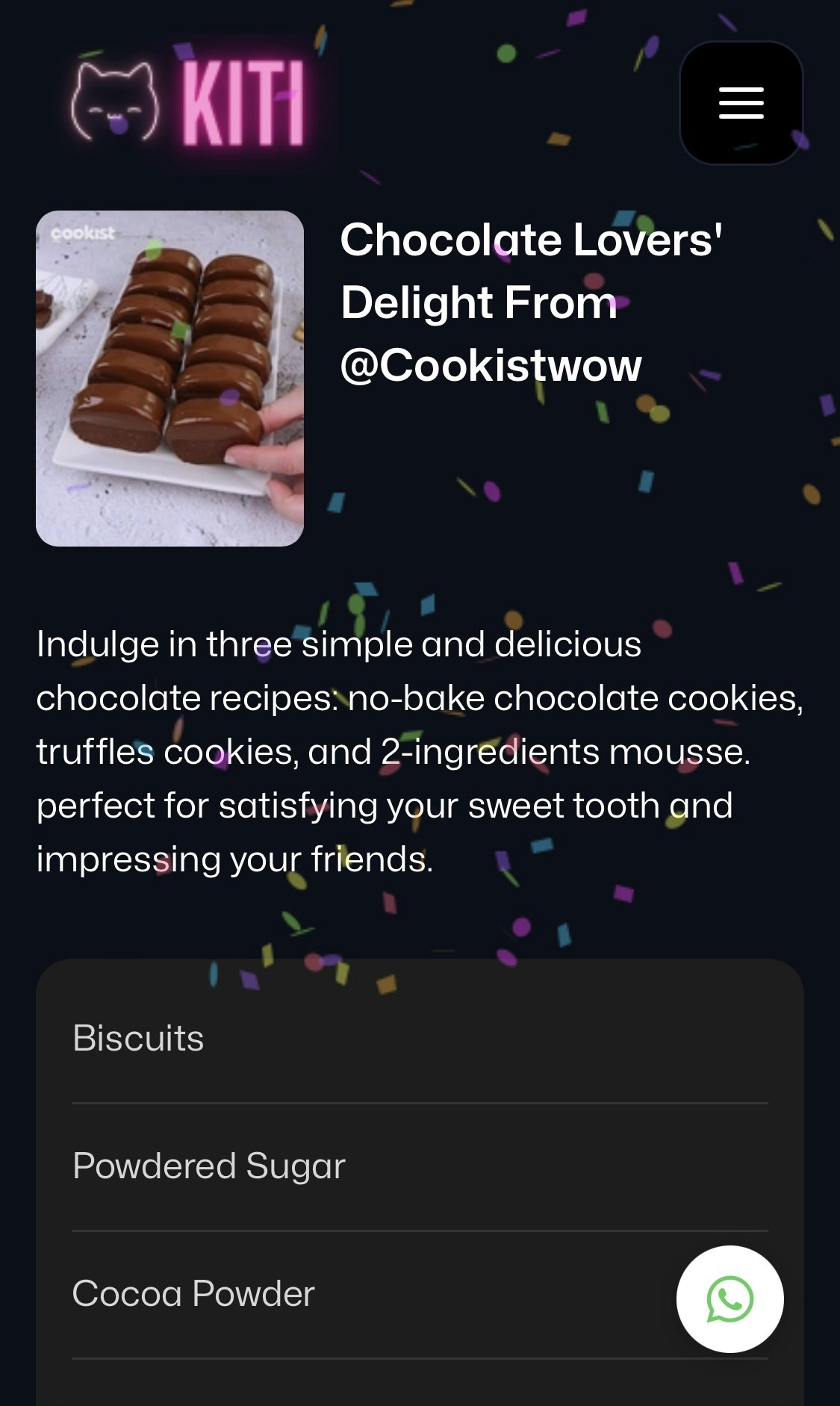Image resolution: width=840 pixels, height=1406 pixels.
Task: Go to KITI home via logo
Action: tap(190, 103)
